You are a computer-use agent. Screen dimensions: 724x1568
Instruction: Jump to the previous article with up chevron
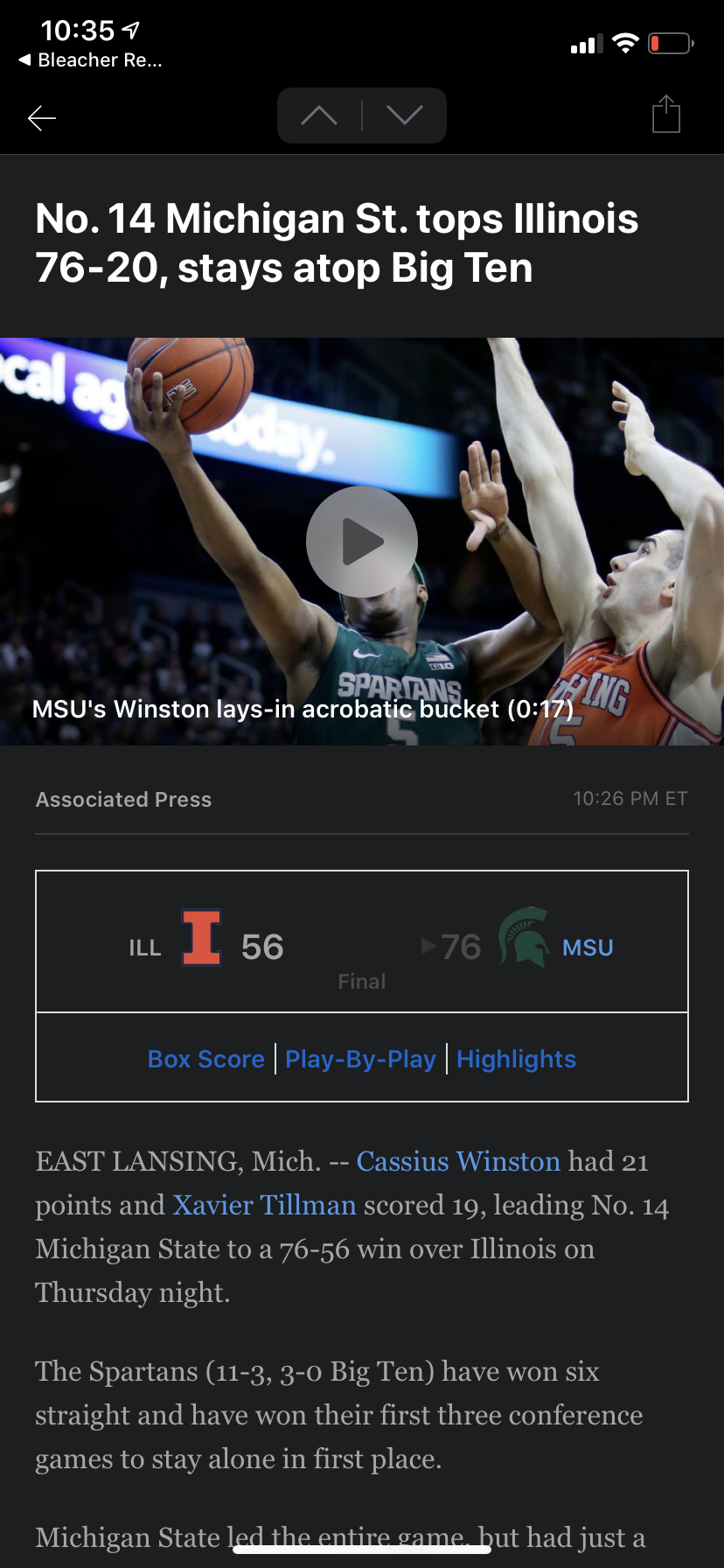click(319, 115)
